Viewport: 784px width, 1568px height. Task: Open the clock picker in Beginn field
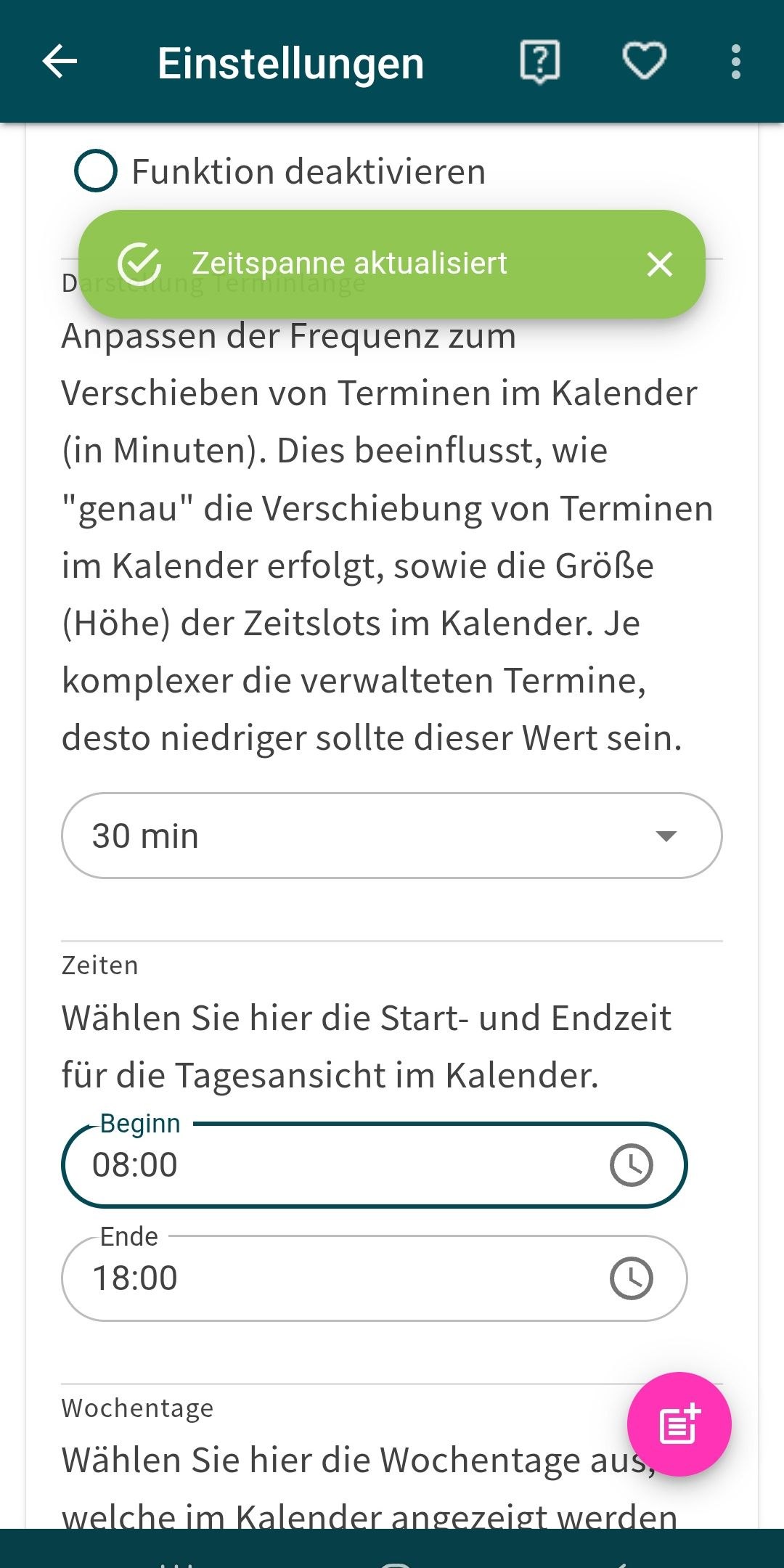(631, 1165)
